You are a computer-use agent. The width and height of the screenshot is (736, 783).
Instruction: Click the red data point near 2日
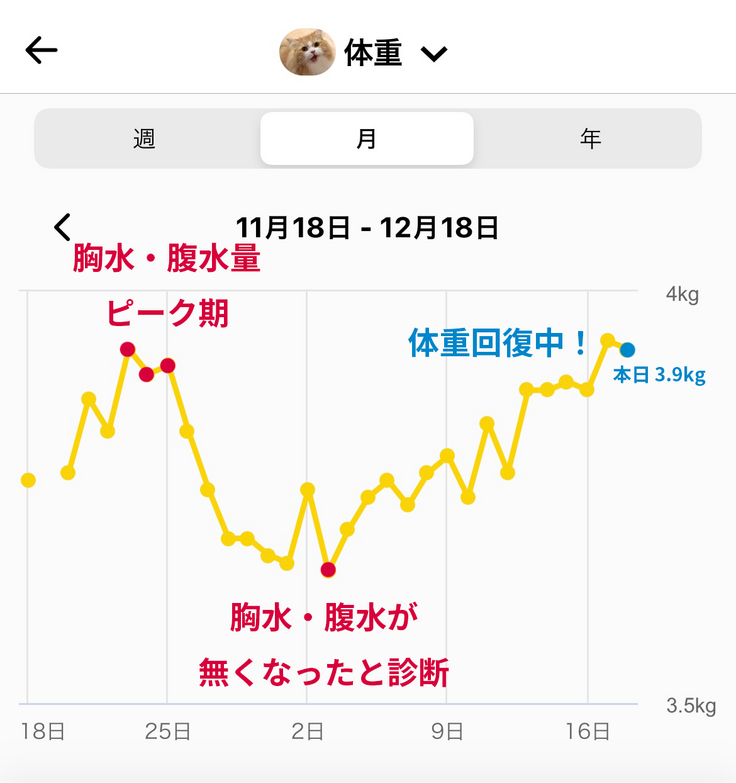(x=327, y=568)
